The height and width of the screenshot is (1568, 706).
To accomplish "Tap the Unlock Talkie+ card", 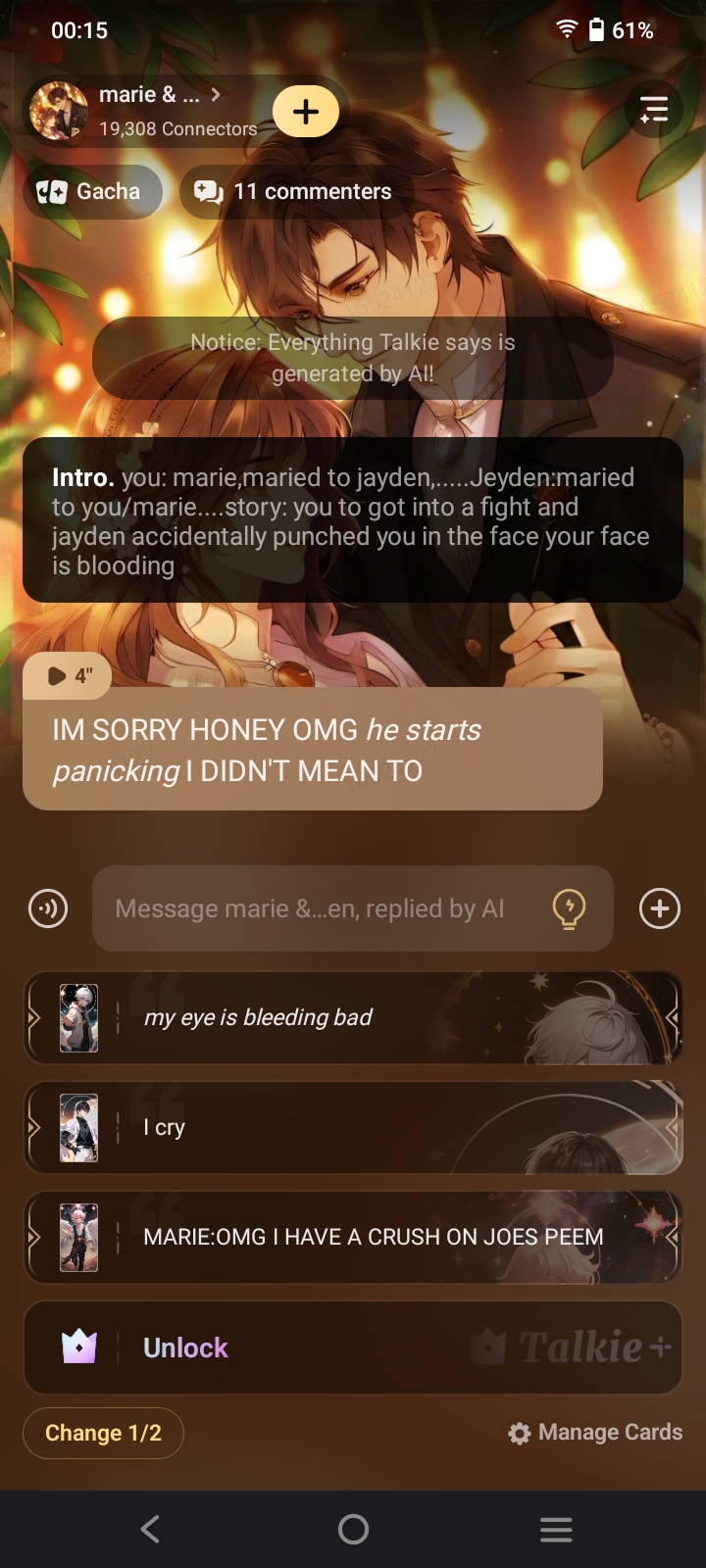I will 353,1347.
